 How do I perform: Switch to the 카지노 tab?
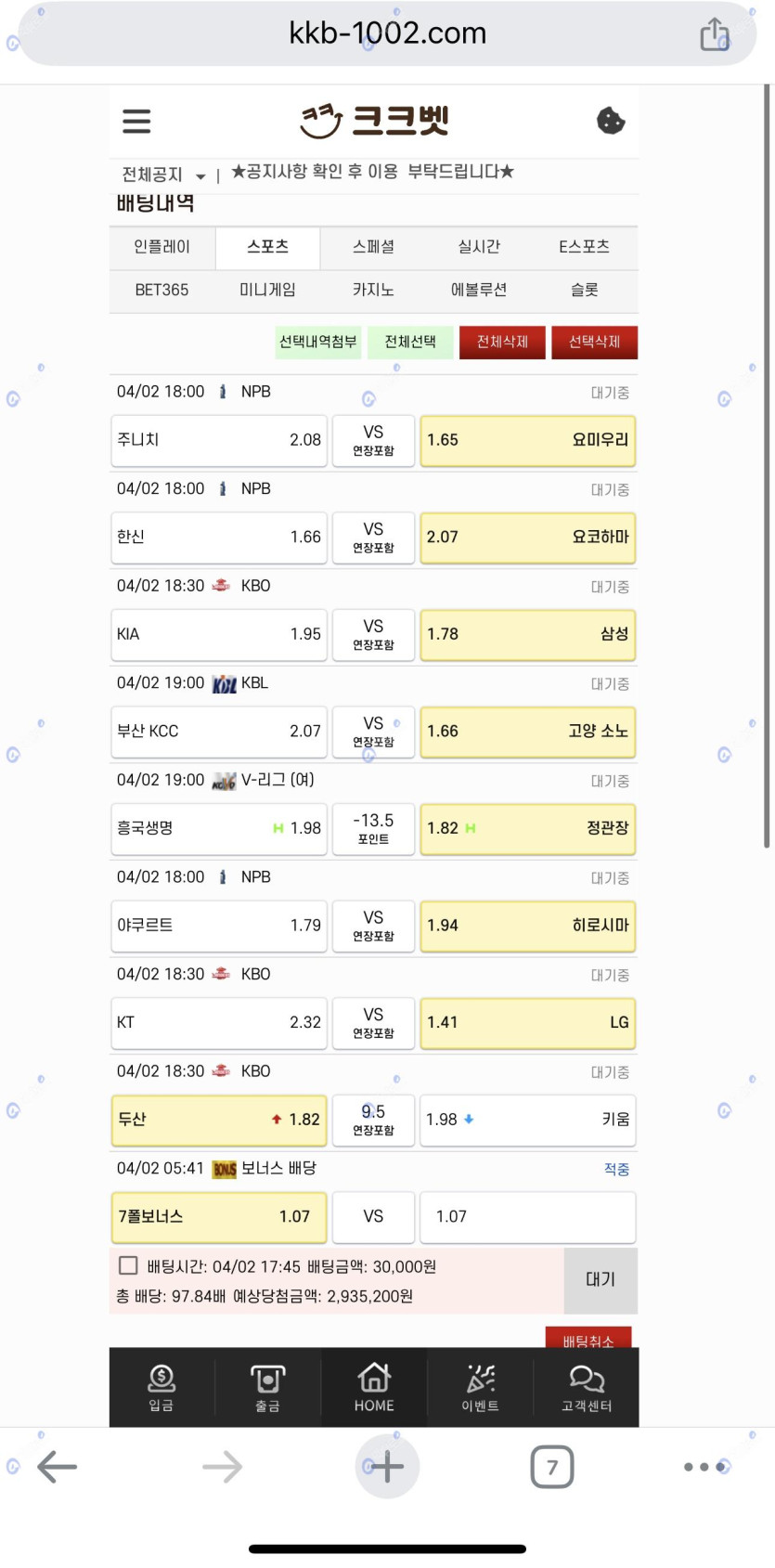[373, 291]
